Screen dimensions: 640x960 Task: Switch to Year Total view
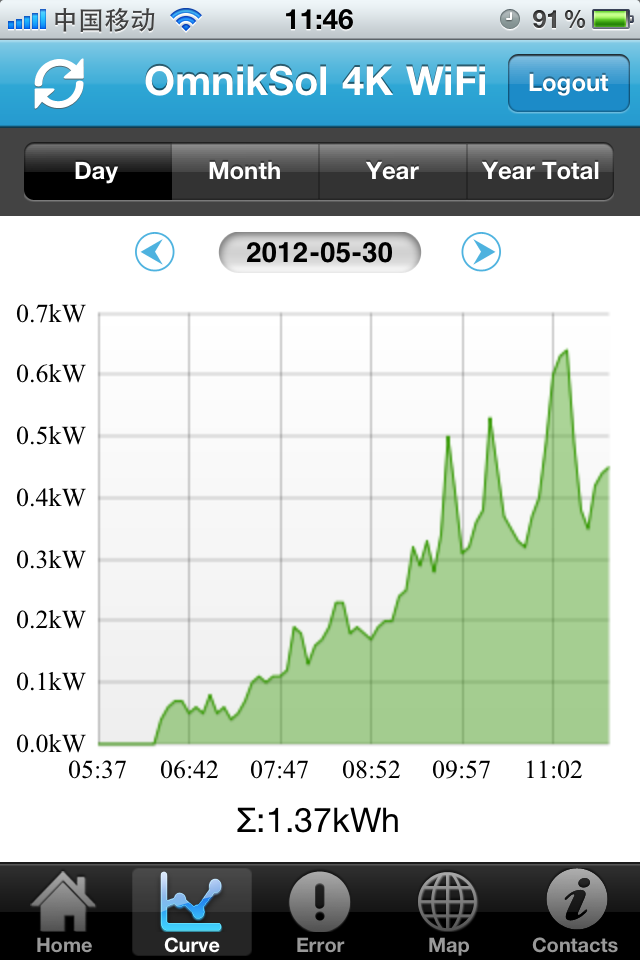(x=541, y=171)
